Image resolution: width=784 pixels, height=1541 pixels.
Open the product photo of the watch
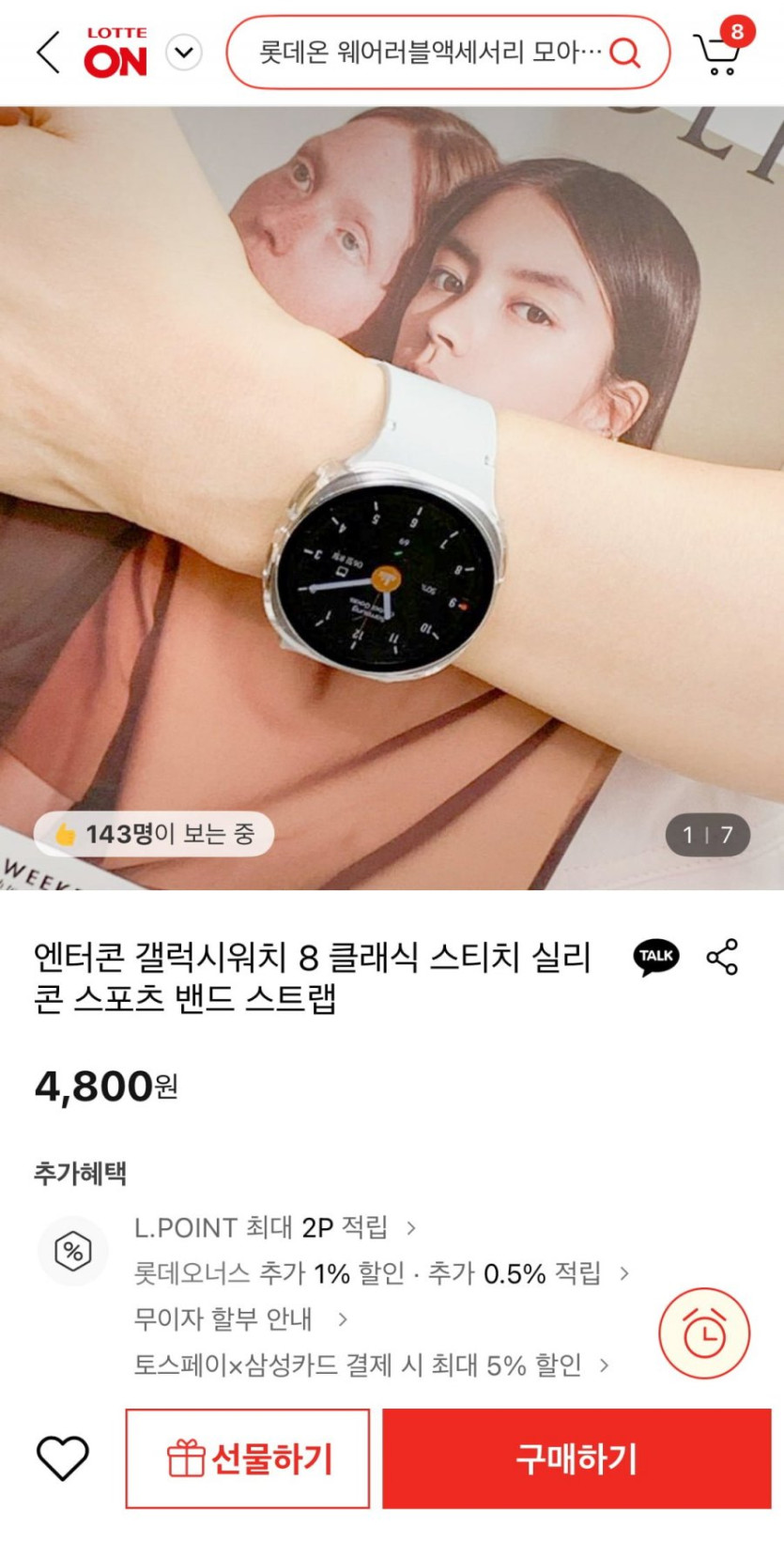coord(392,498)
